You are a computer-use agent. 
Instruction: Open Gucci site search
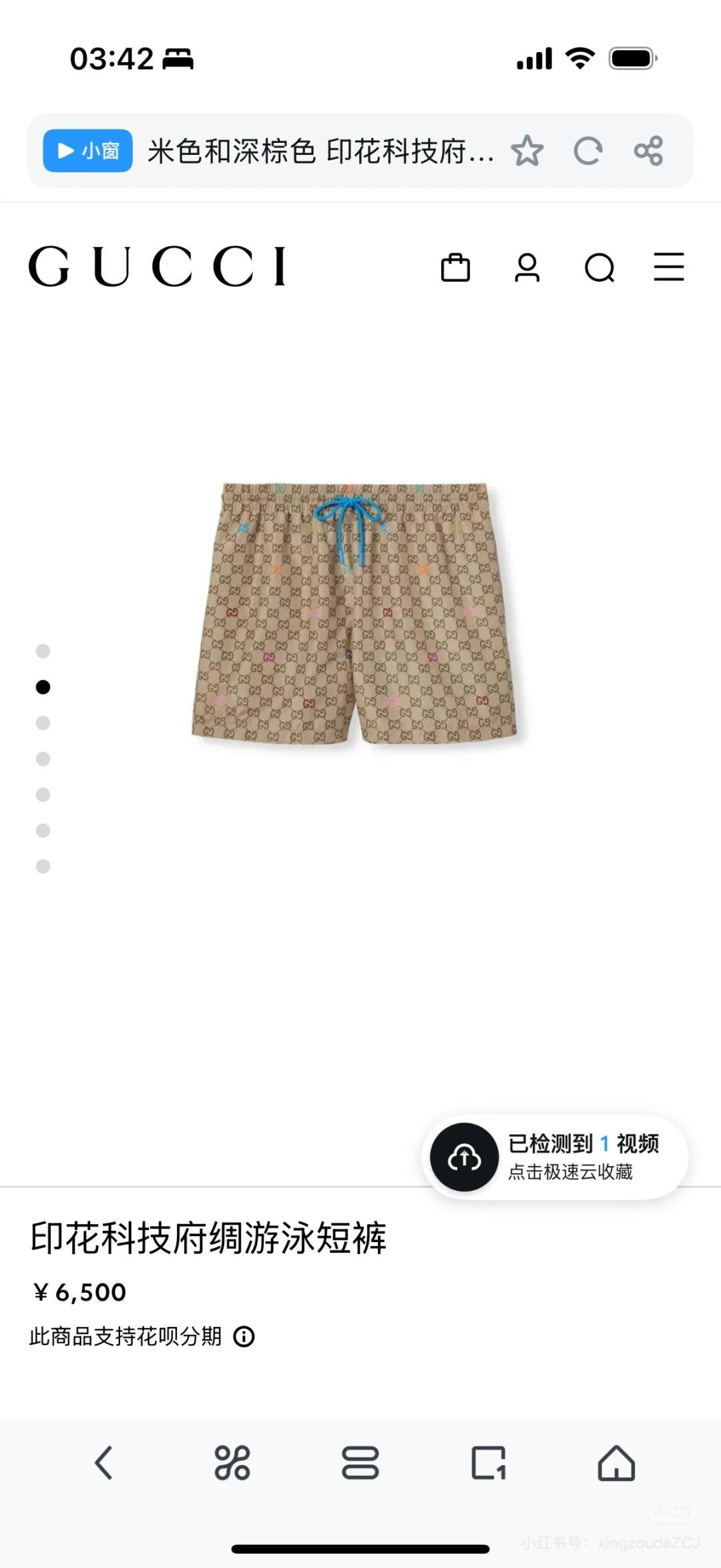click(x=599, y=268)
